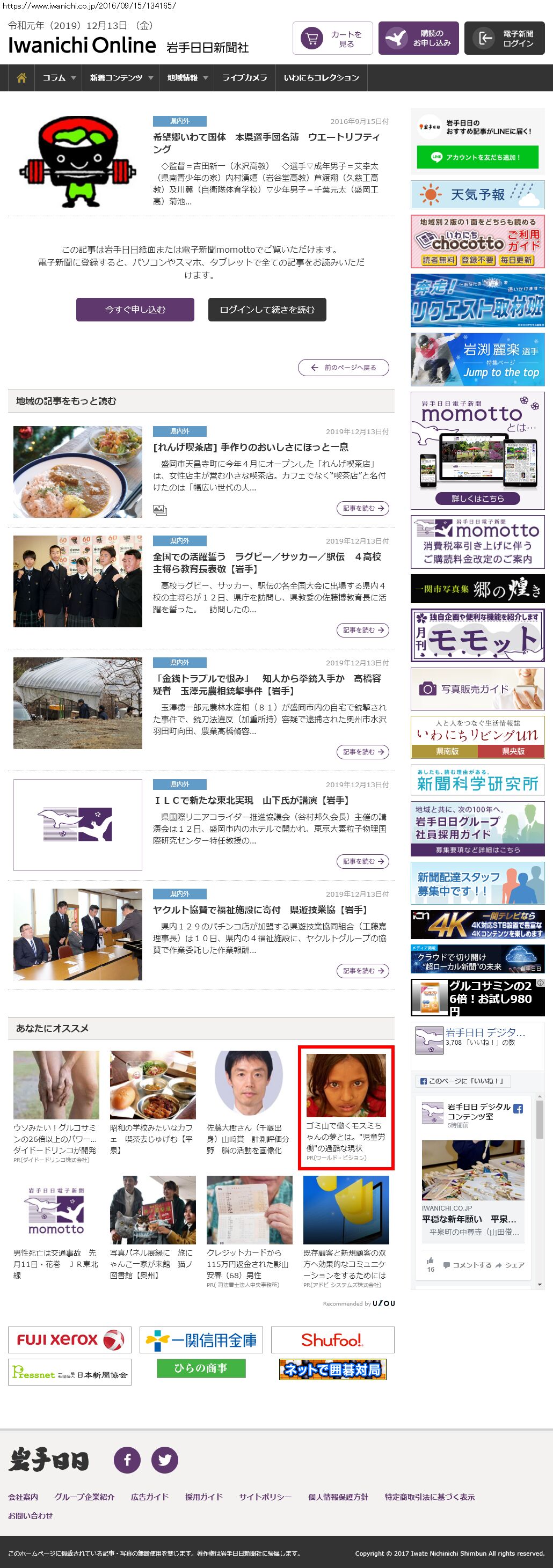Read more on れんげ喫茶店 article

362,508
